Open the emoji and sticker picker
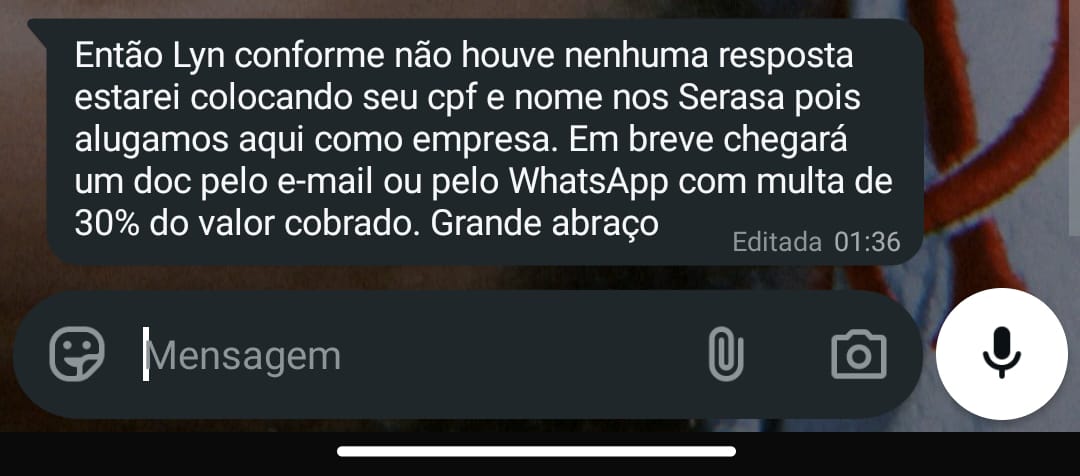This screenshot has width=1080, height=476. point(78,355)
